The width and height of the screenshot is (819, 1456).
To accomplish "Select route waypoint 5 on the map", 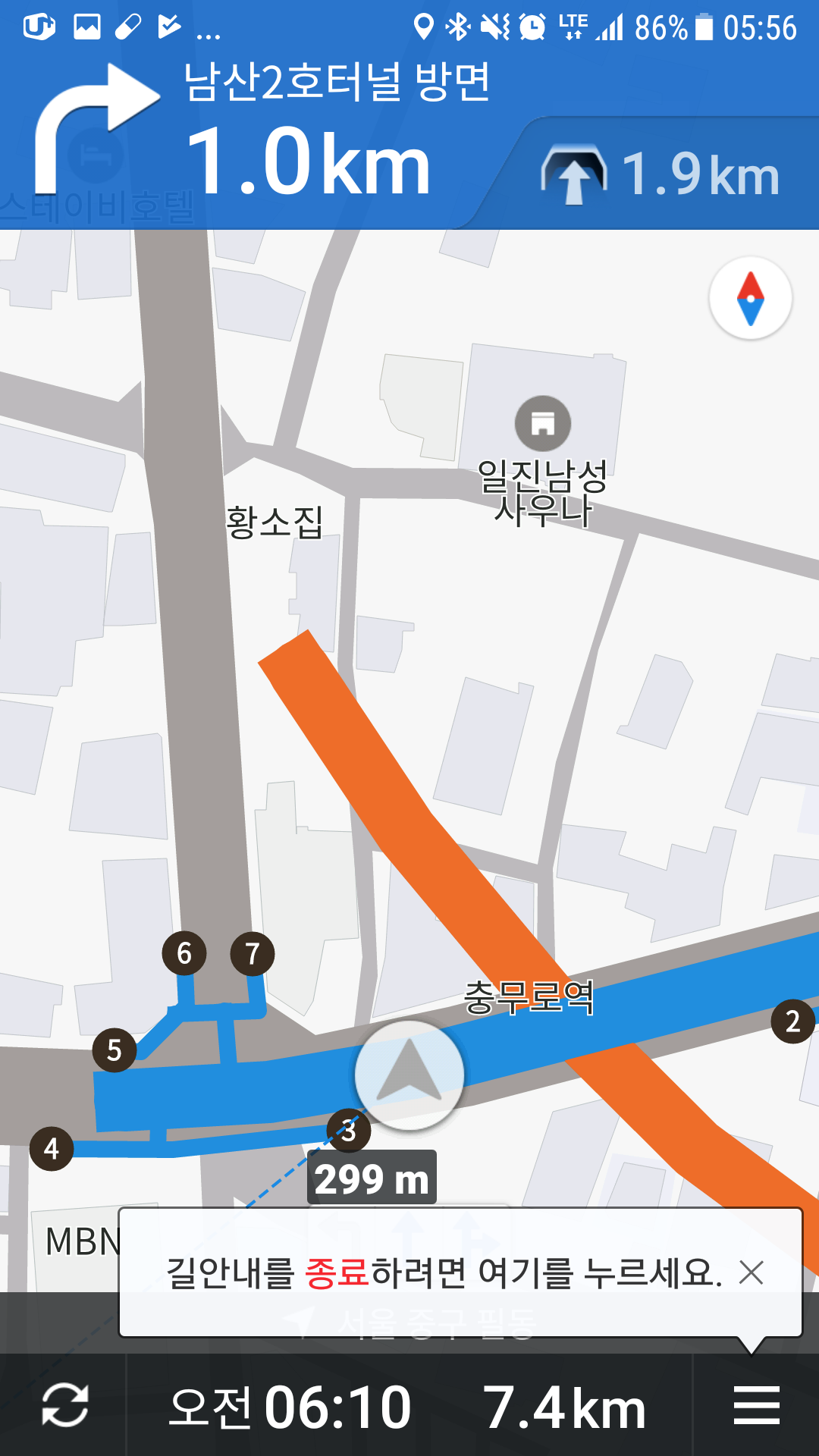I will (115, 1050).
